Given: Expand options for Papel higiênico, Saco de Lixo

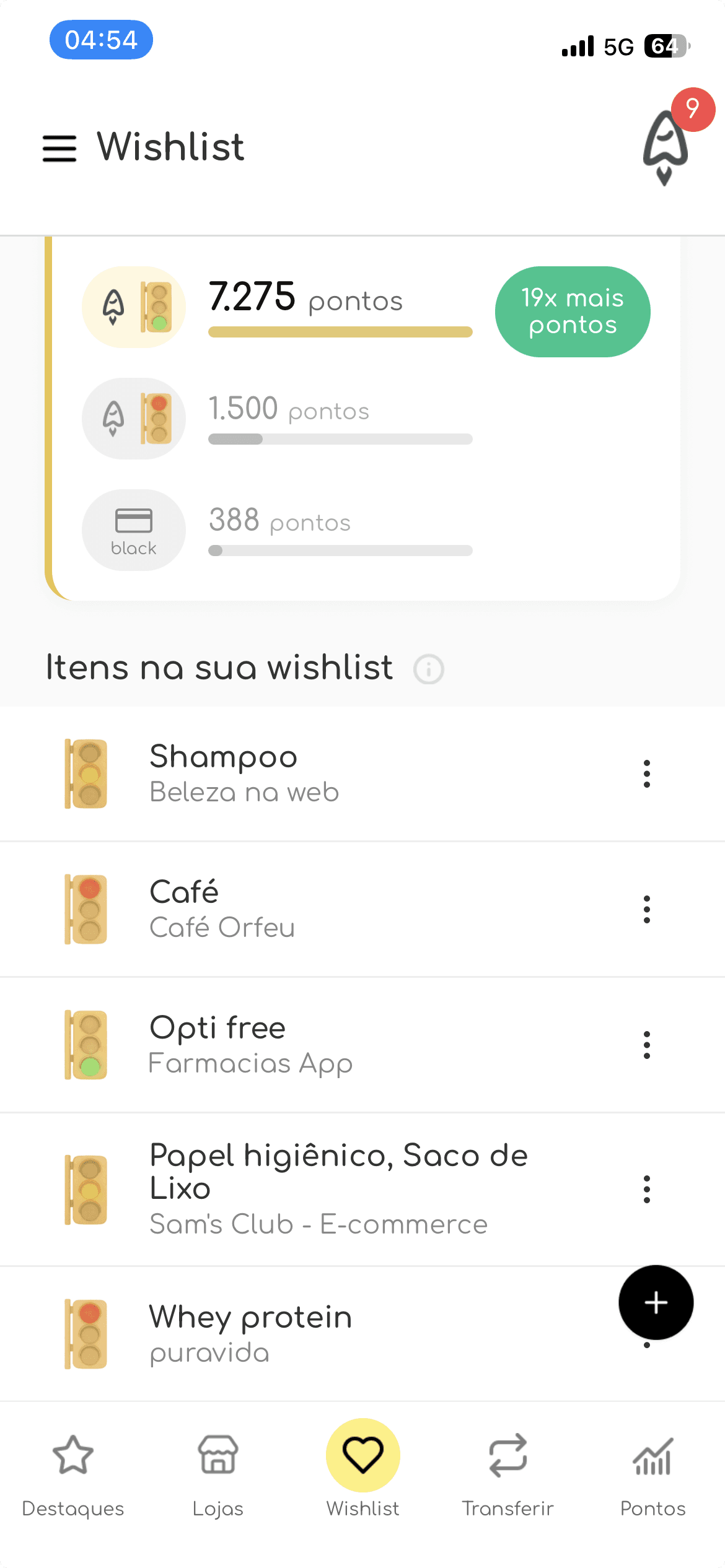Looking at the screenshot, I should pyautogui.click(x=646, y=1188).
